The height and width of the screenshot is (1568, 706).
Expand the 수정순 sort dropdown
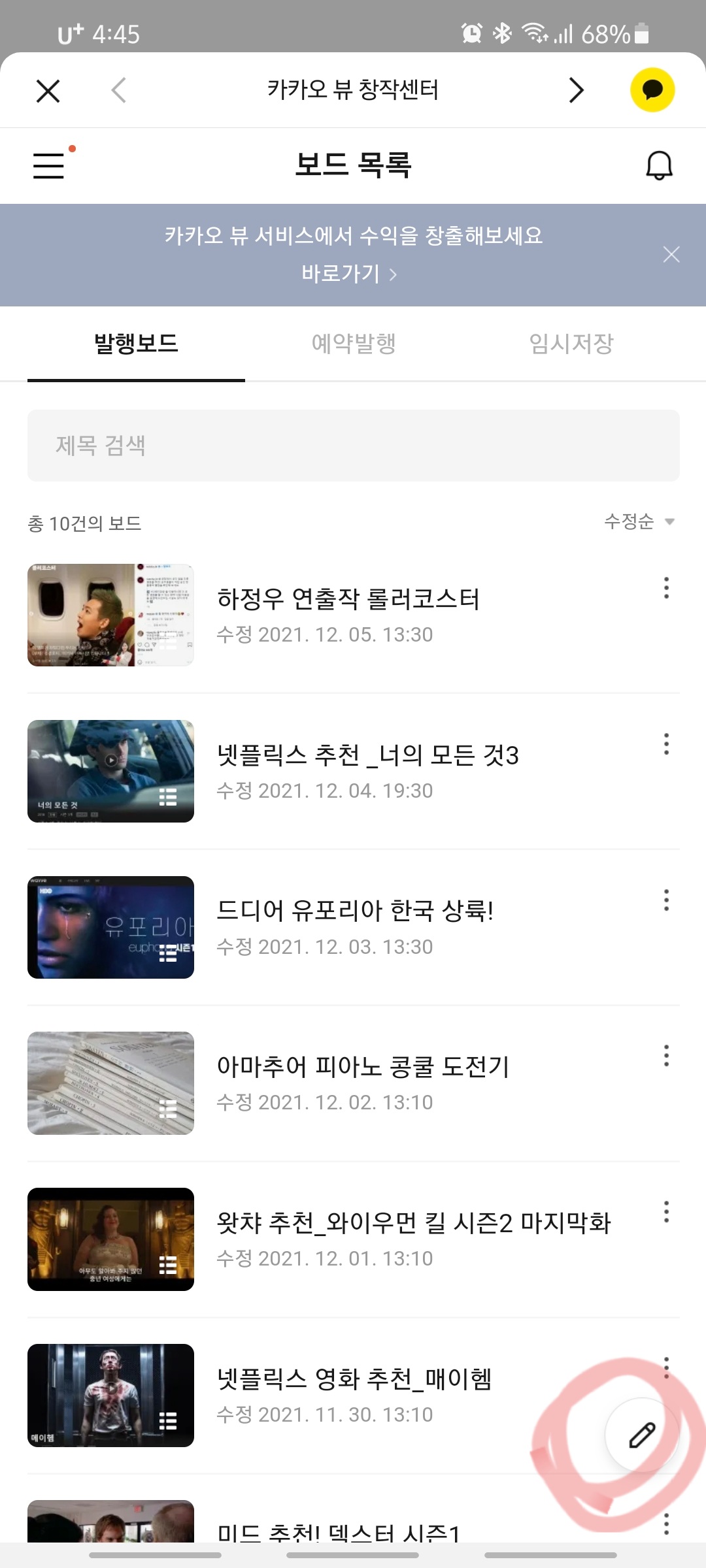tap(639, 521)
